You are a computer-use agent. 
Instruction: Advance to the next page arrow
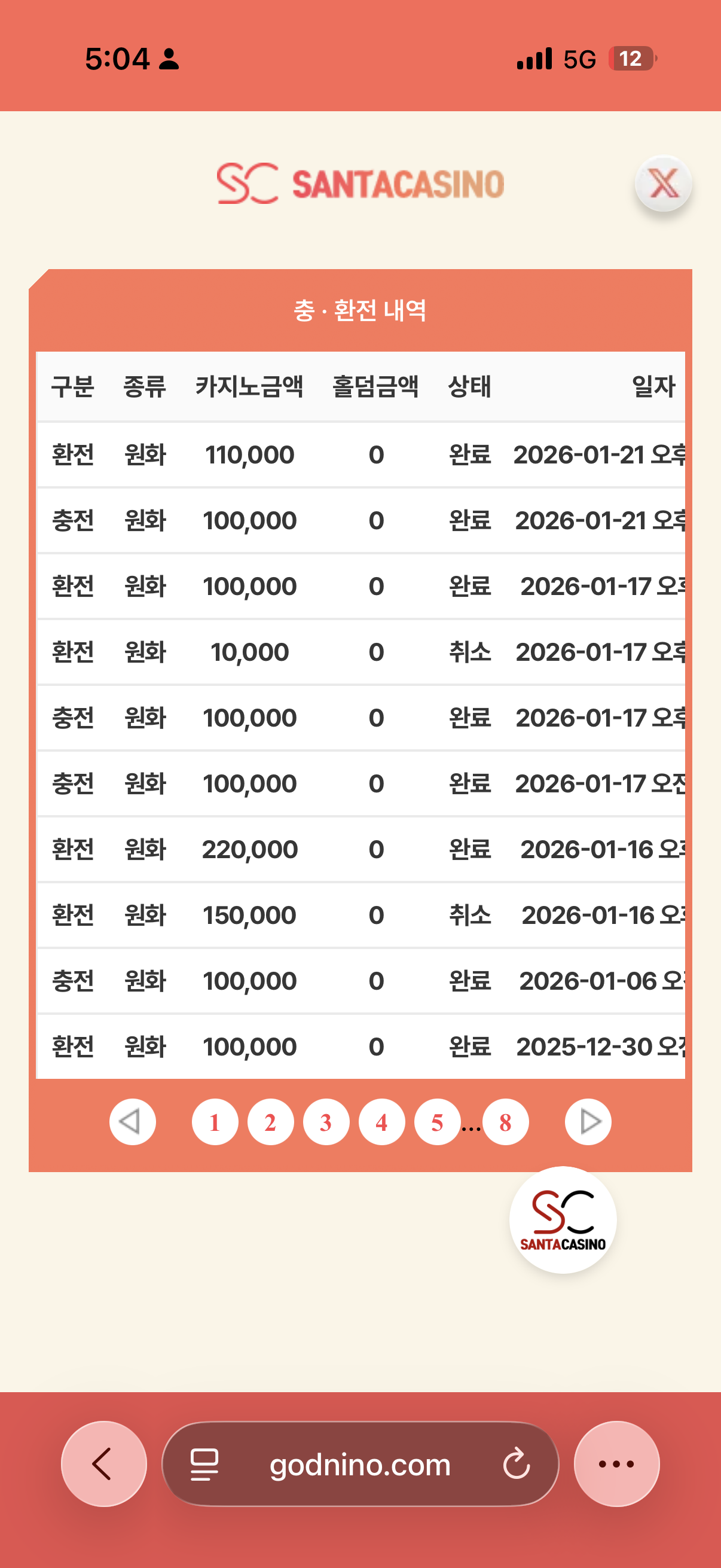588,1121
